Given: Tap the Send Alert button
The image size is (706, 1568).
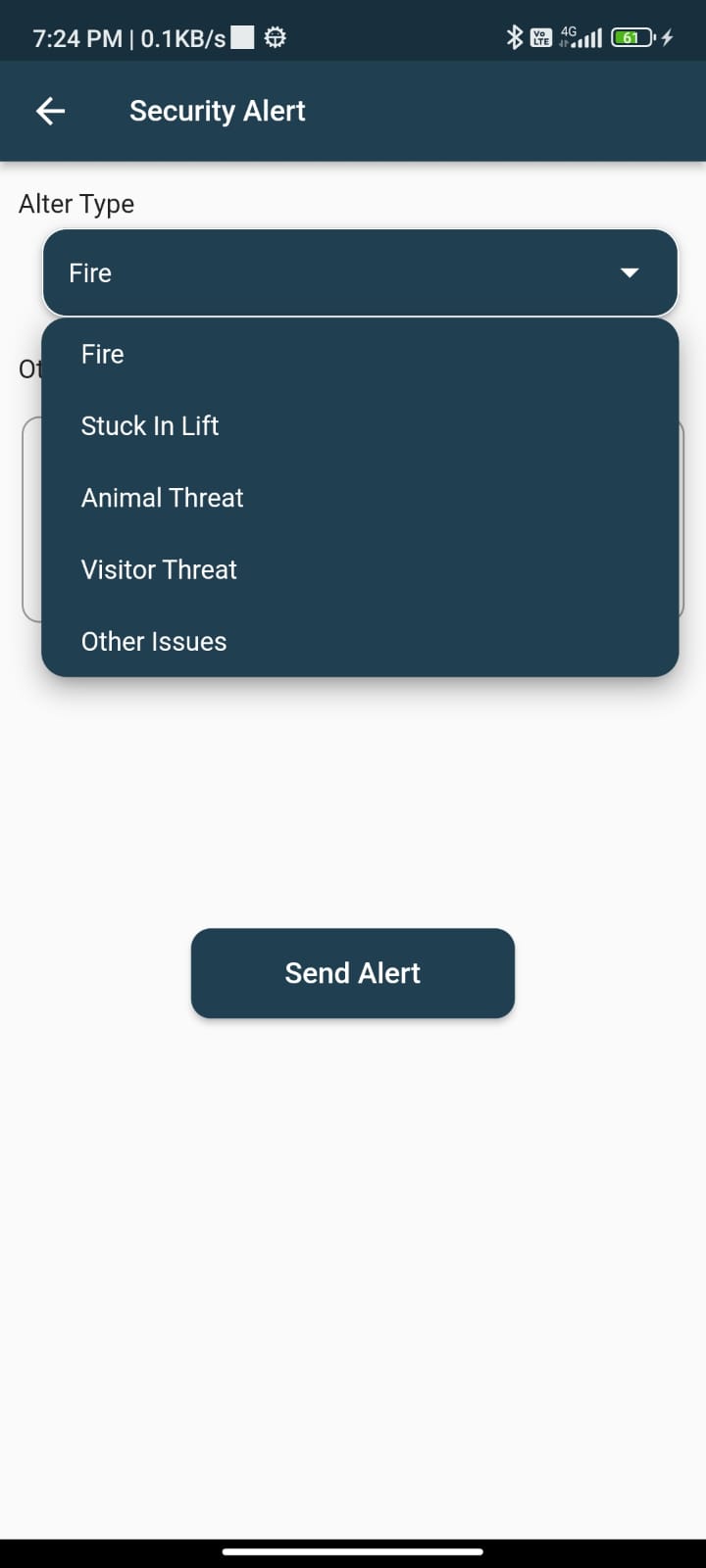Looking at the screenshot, I should tap(353, 973).
